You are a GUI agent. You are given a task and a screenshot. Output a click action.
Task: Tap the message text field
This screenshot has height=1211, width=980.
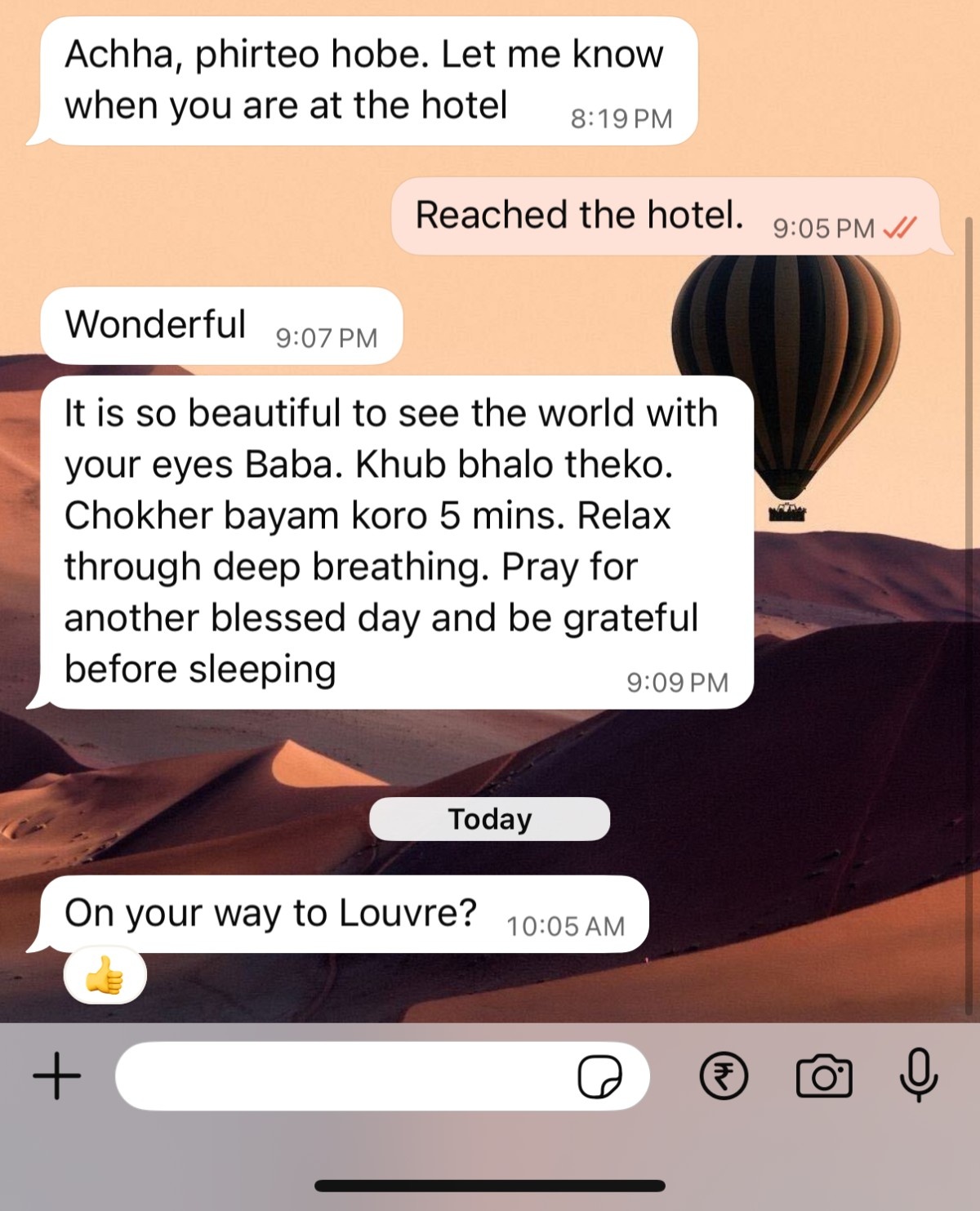(343, 1075)
